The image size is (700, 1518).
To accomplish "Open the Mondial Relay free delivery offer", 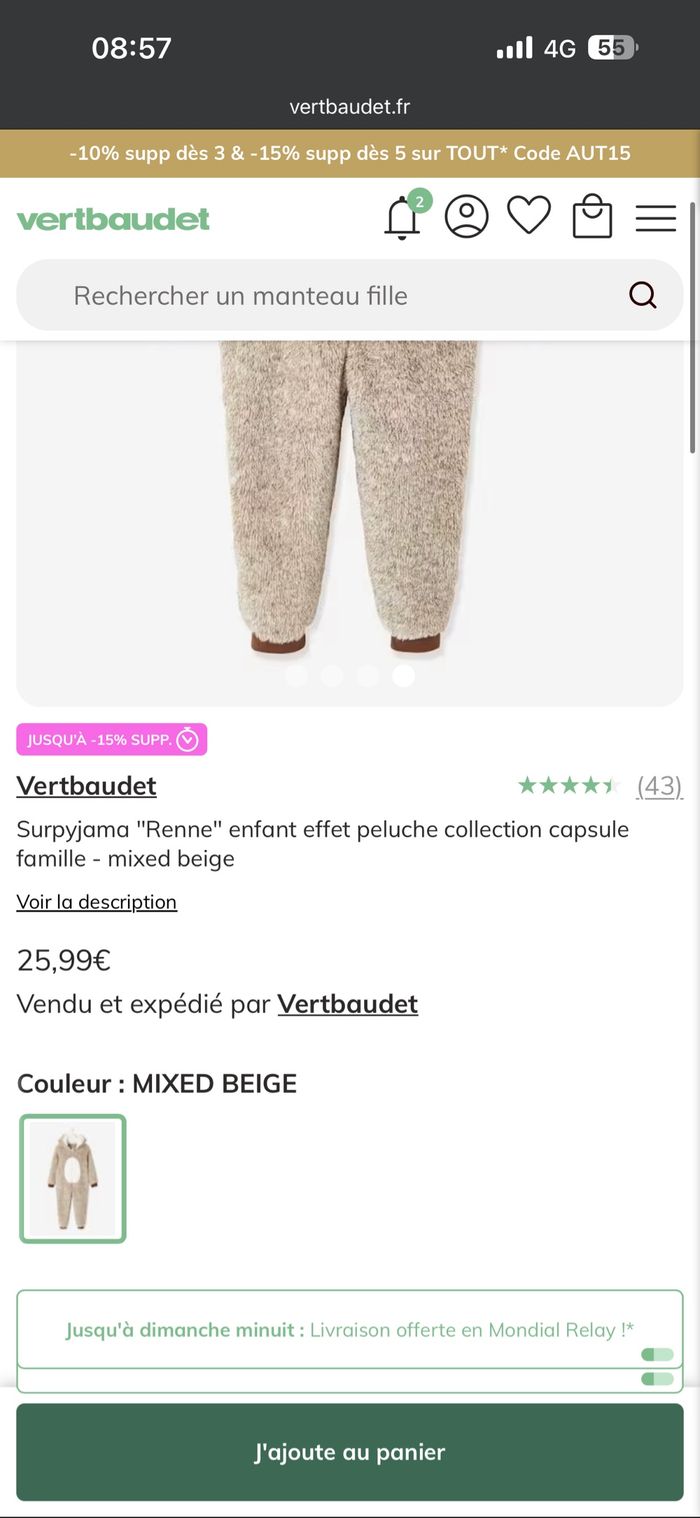I will click(x=350, y=1330).
